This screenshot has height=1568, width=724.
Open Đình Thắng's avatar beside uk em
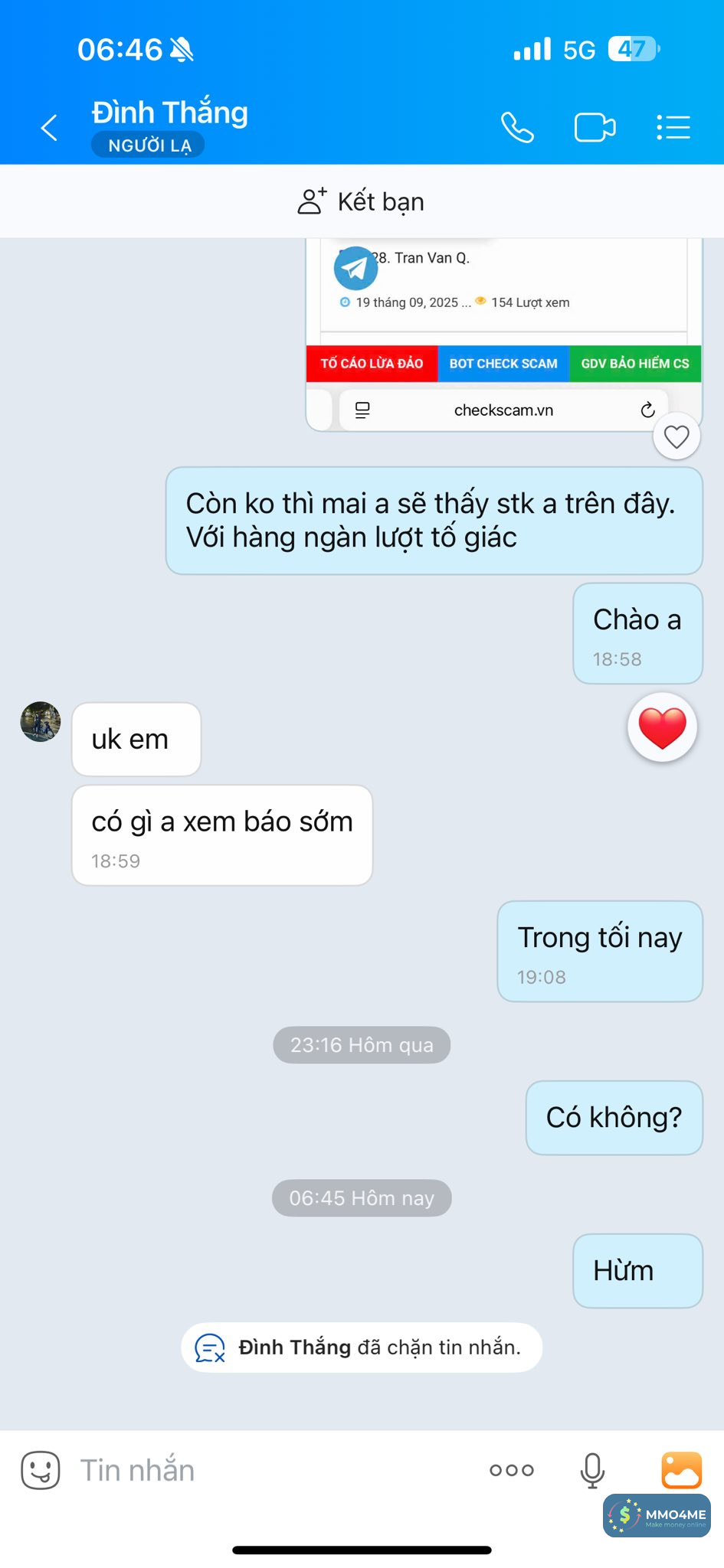[x=41, y=722]
